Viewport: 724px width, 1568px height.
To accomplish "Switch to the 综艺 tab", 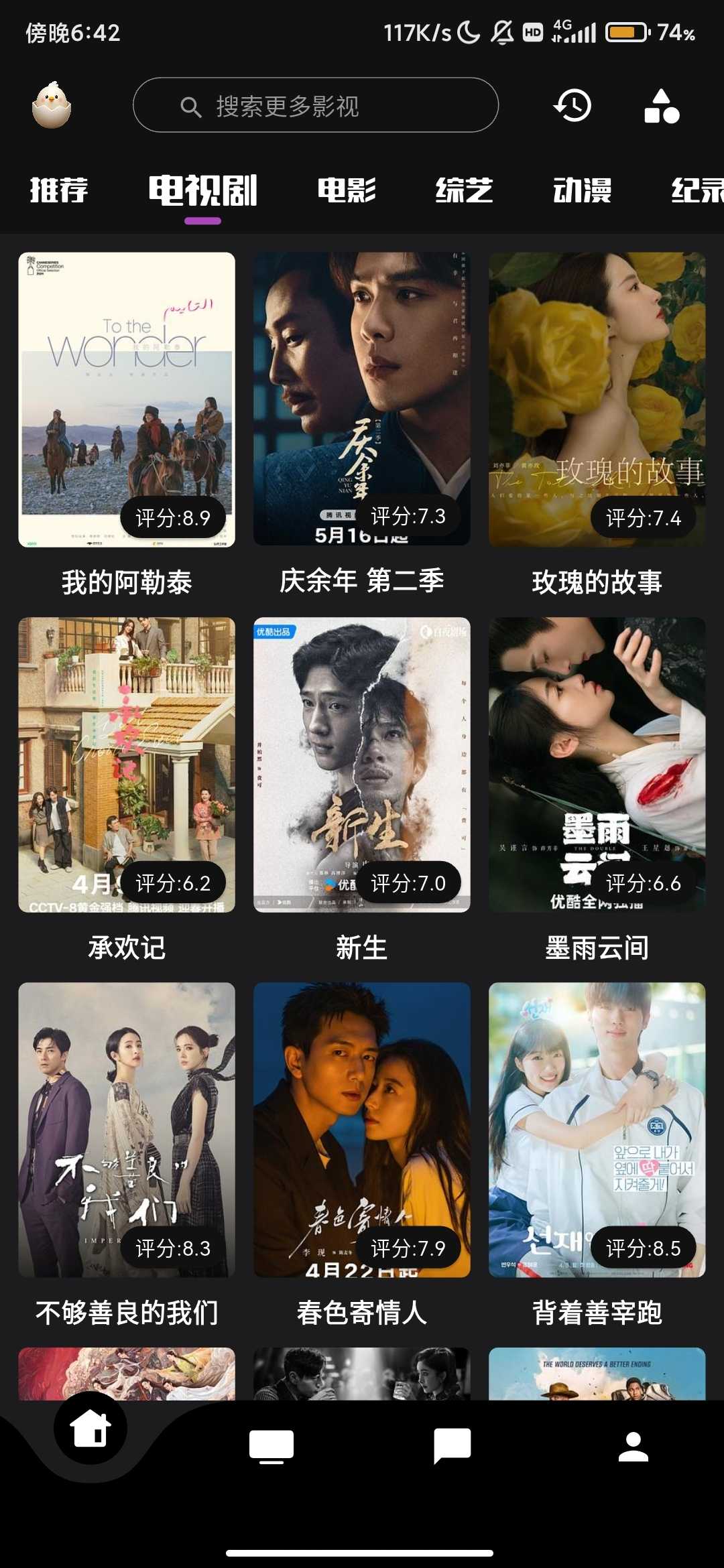I will 464,190.
